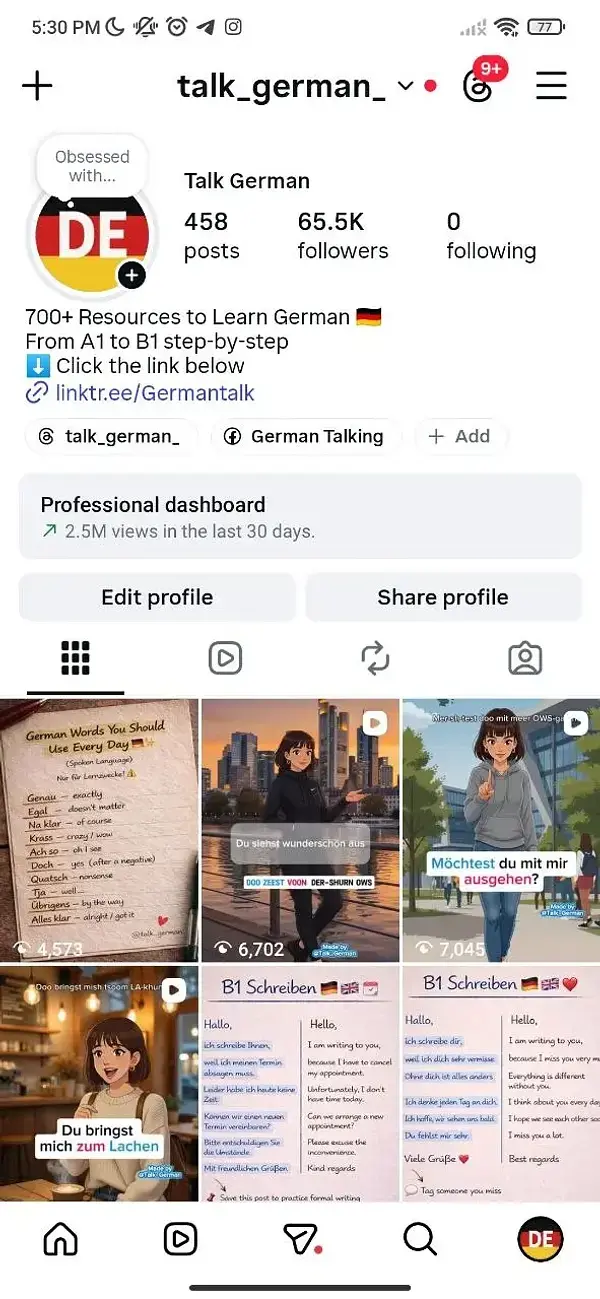Go to the home feed
The height and width of the screenshot is (1299, 600).
pyautogui.click(x=61, y=1240)
